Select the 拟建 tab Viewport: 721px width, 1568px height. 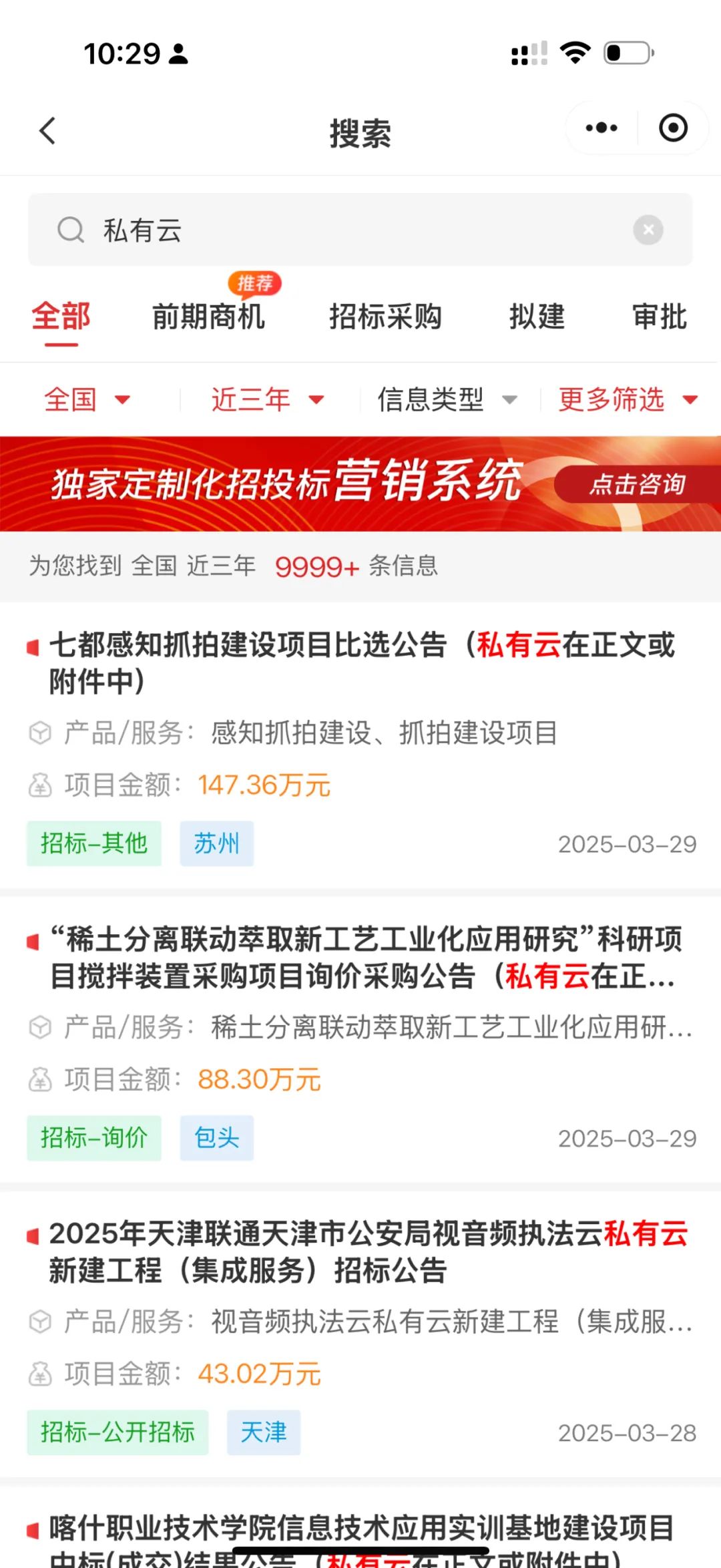click(537, 317)
